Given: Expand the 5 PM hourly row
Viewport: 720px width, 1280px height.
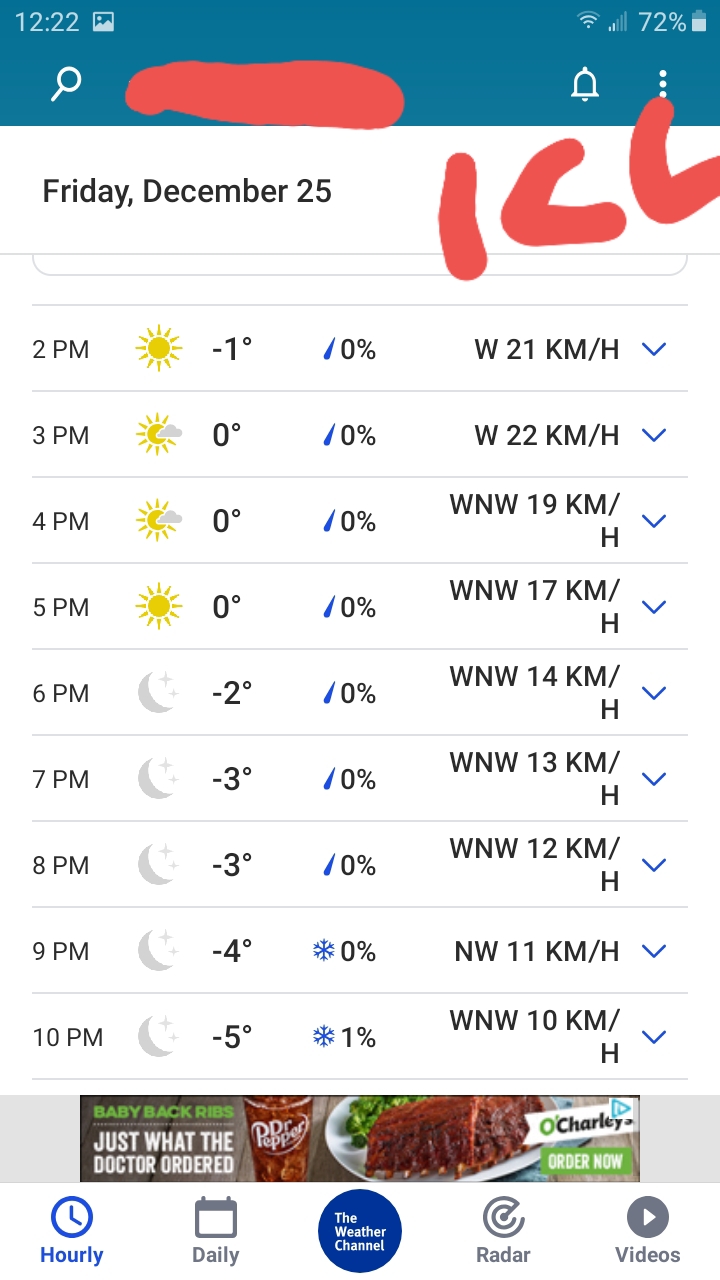Looking at the screenshot, I should 654,607.
